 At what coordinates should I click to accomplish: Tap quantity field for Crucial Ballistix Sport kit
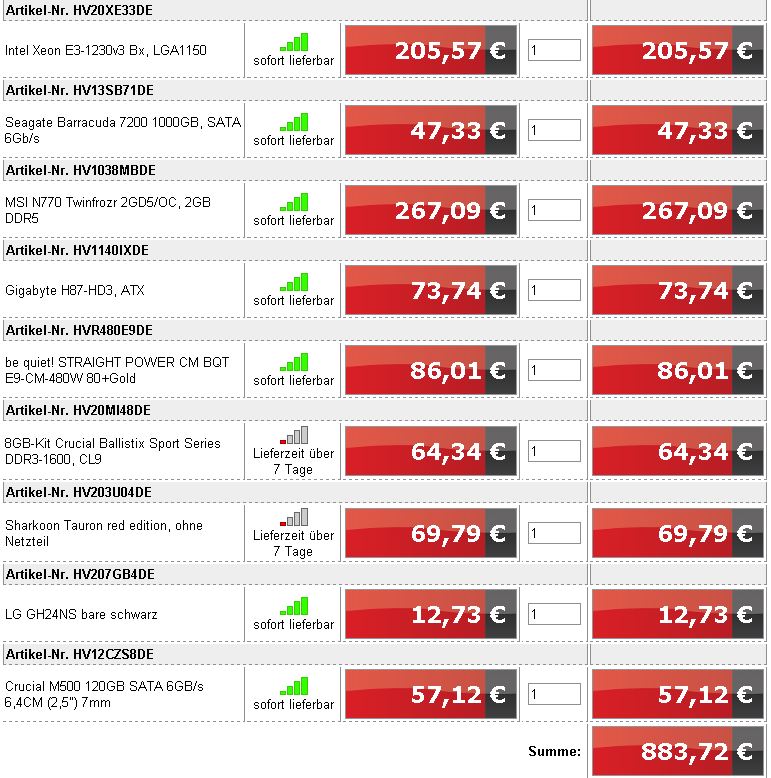[x=554, y=451]
